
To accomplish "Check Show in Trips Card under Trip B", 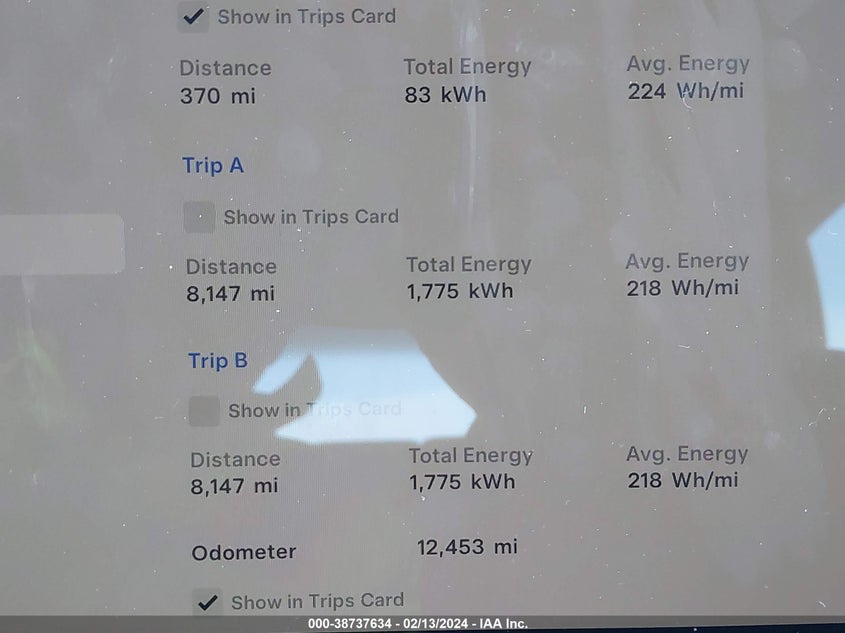I will tap(204, 411).
